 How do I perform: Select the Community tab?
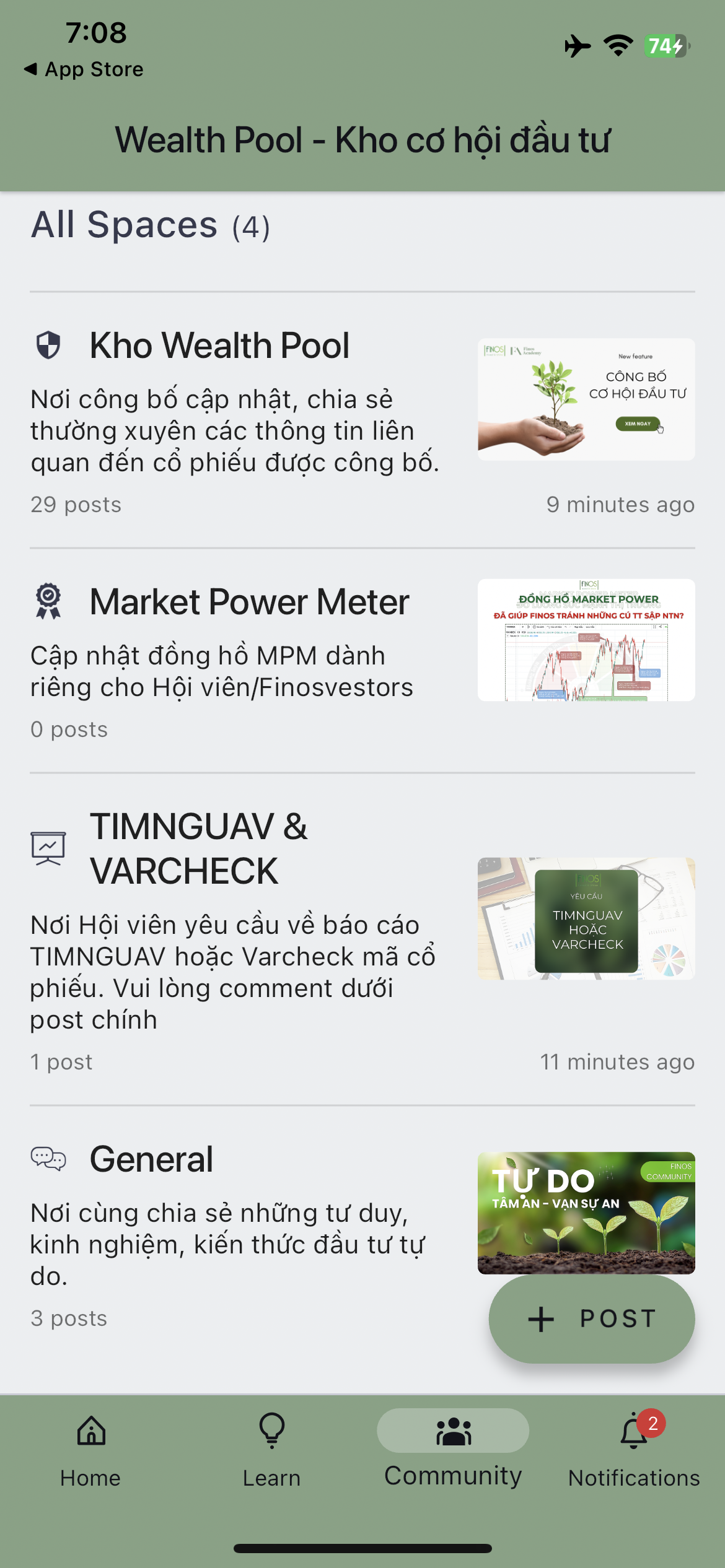point(453,1450)
